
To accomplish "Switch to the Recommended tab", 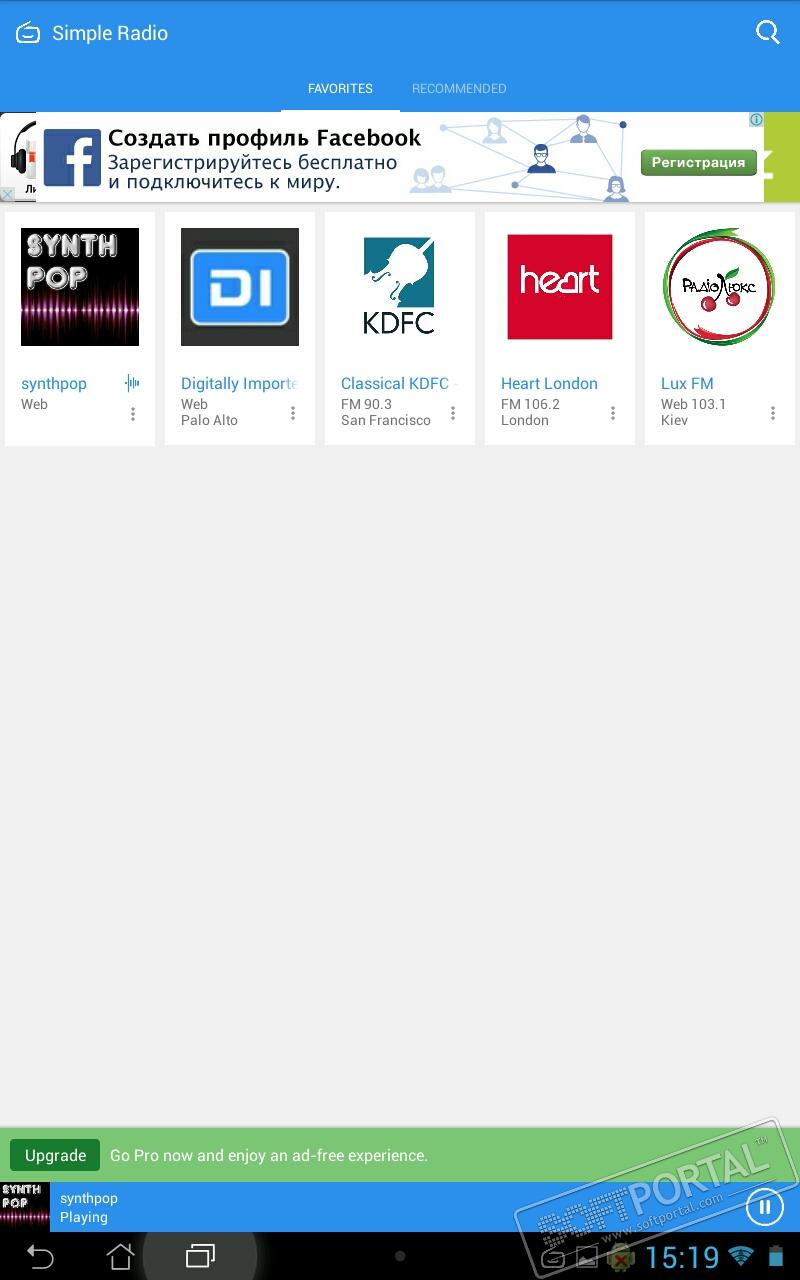I will click(x=459, y=89).
